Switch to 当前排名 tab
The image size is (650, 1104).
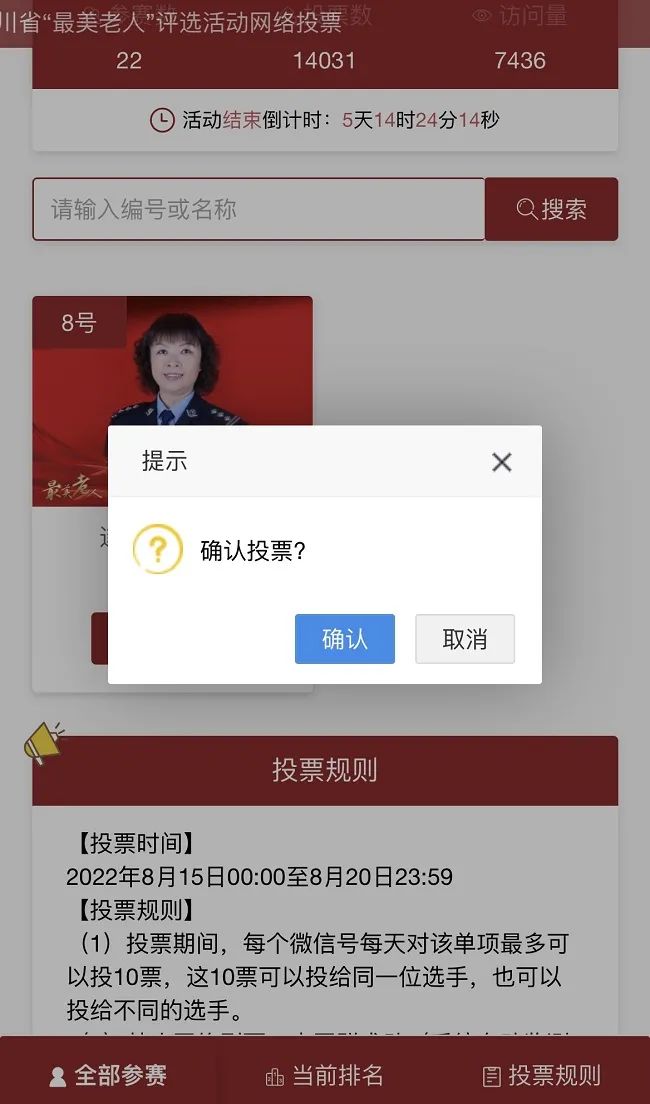point(325,1076)
